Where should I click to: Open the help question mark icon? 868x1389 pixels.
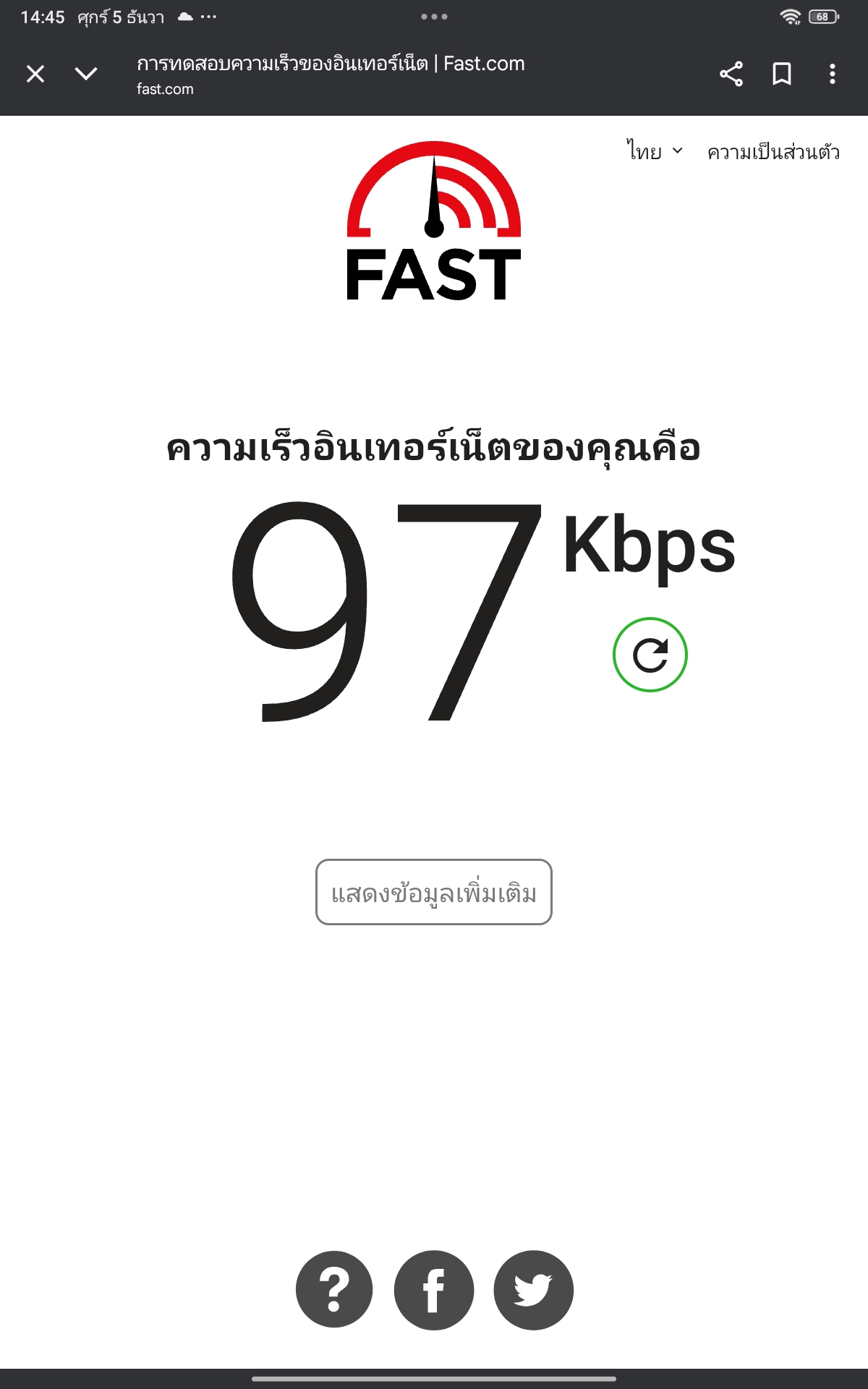tap(334, 1290)
